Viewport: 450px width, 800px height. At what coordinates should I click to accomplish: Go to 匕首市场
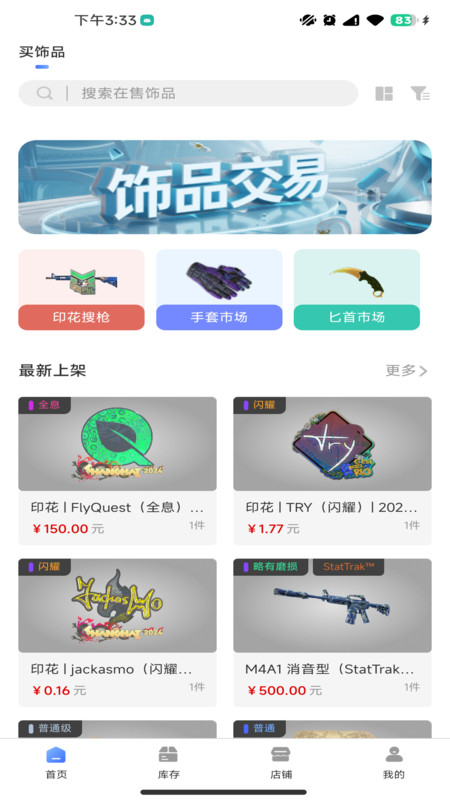click(357, 290)
